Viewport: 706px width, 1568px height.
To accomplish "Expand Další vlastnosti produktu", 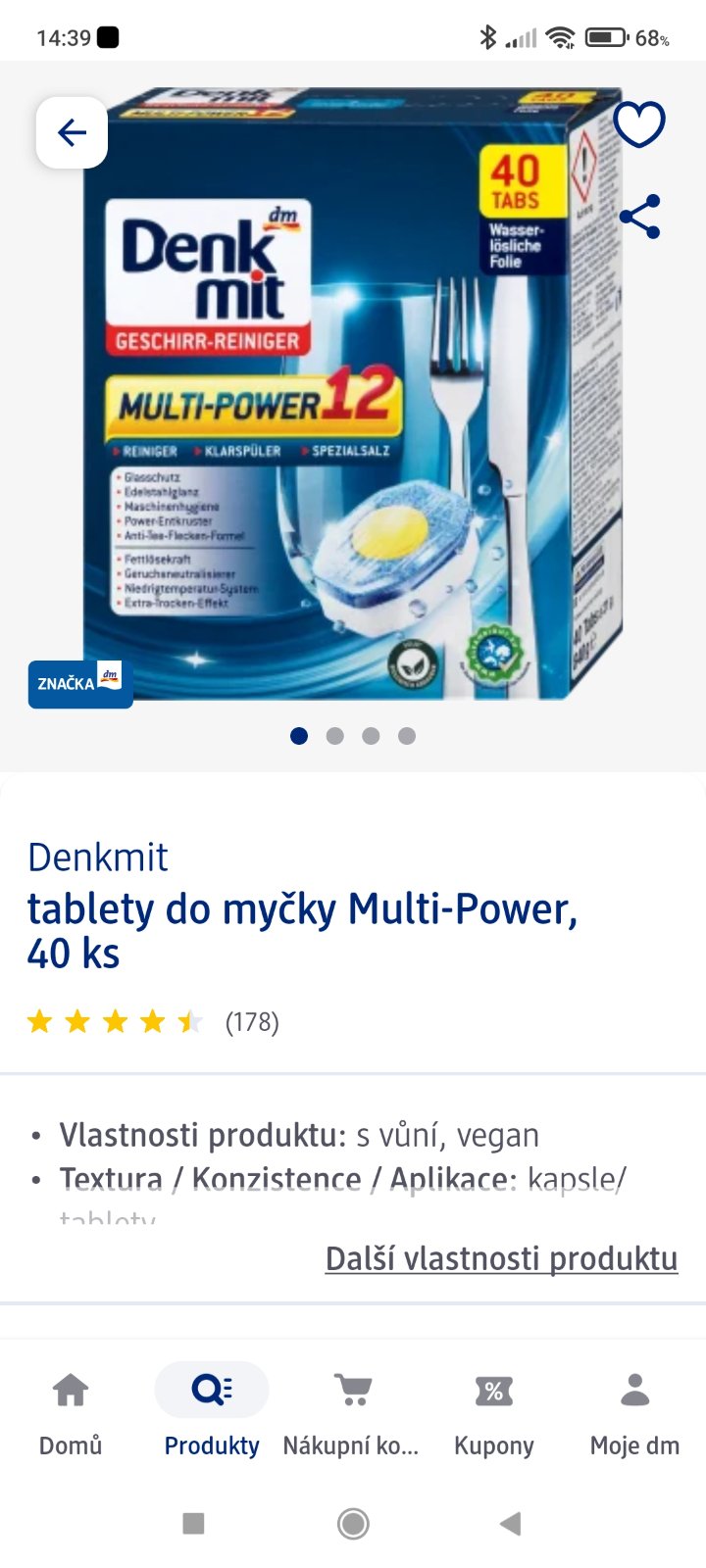I will coord(501,1257).
